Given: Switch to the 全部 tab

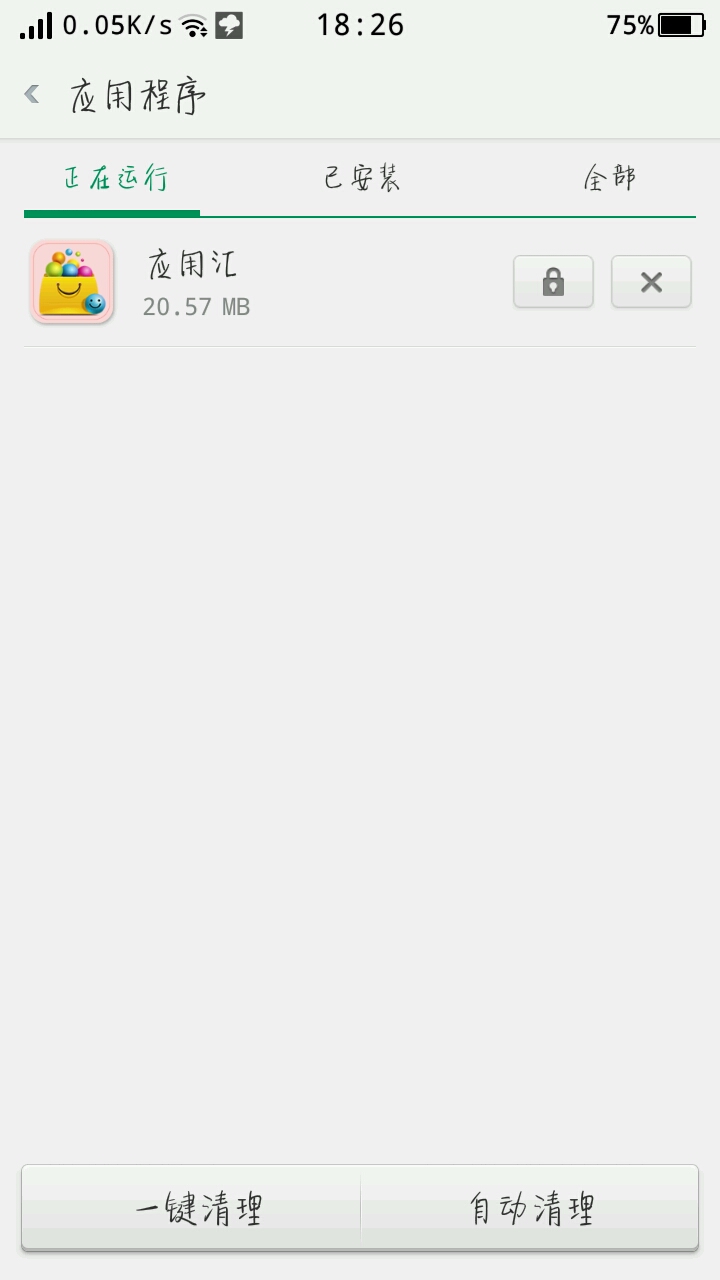Looking at the screenshot, I should coord(609,178).
